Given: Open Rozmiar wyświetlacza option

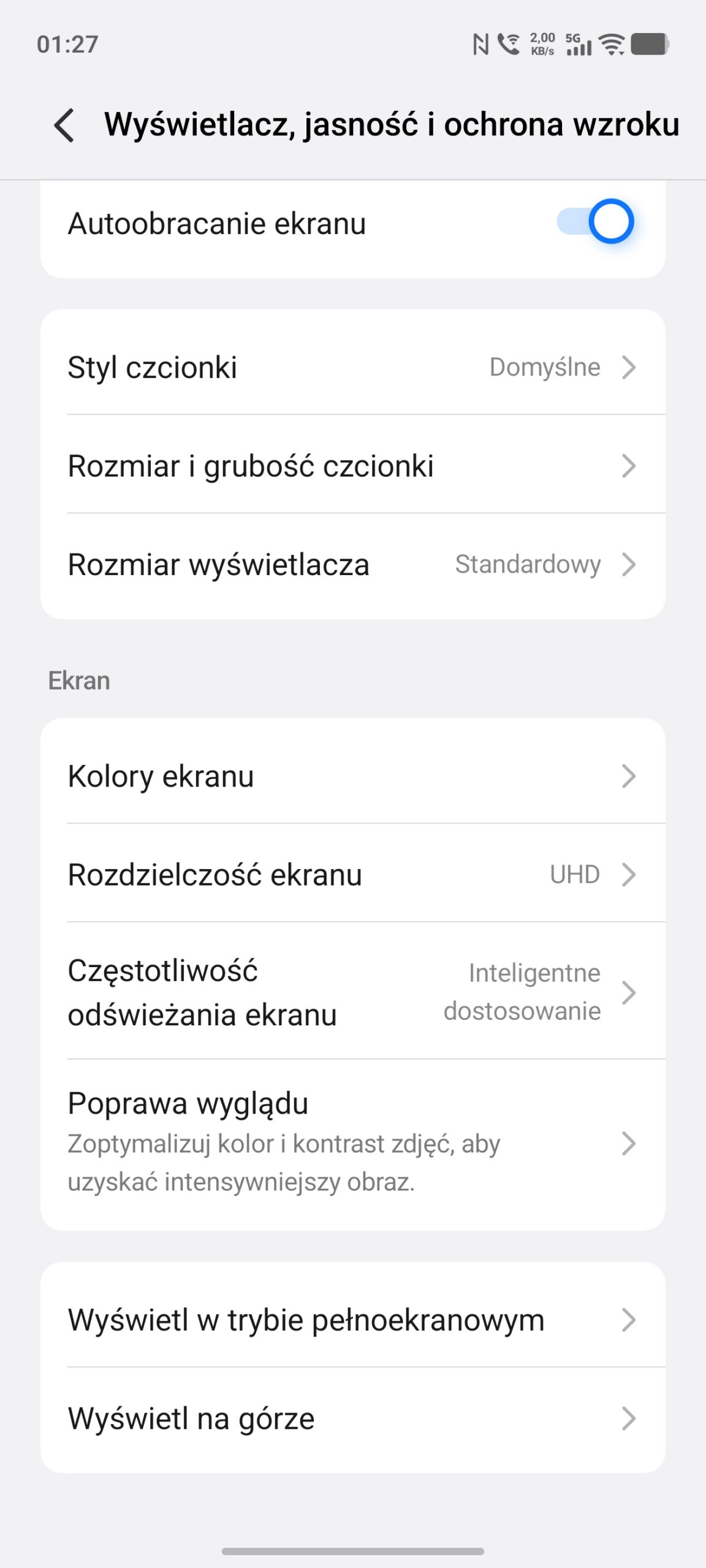Looking at the screenshot, I should tap(352, 565).
